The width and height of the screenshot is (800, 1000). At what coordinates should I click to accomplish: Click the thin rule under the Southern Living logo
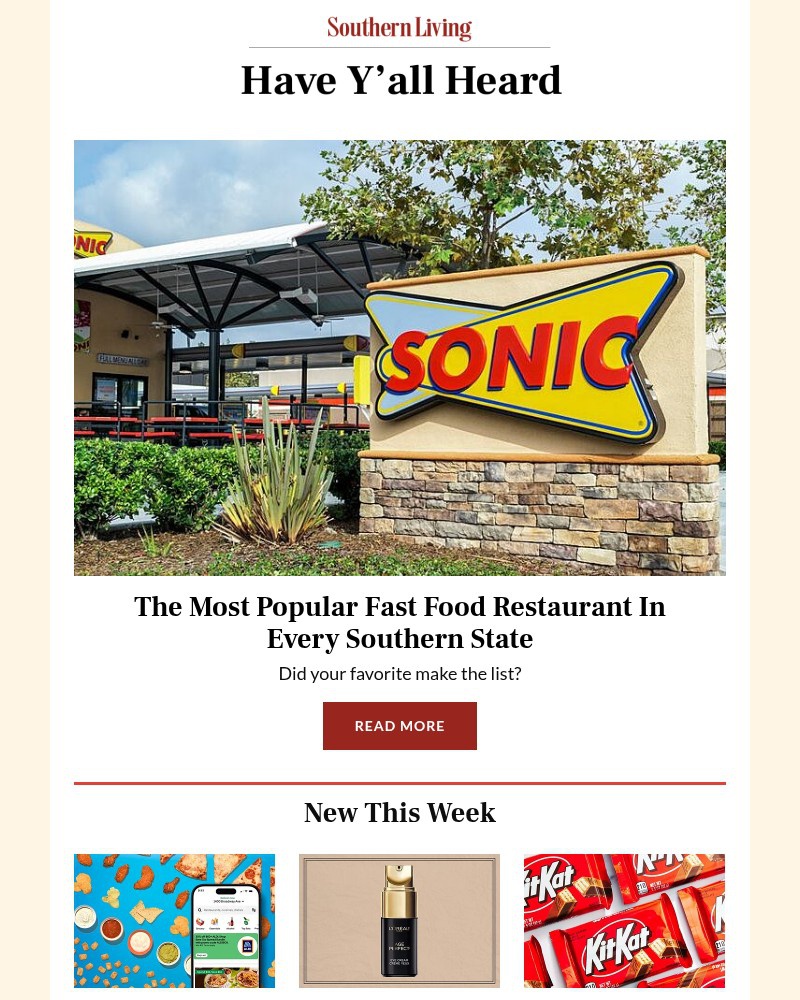400,48
